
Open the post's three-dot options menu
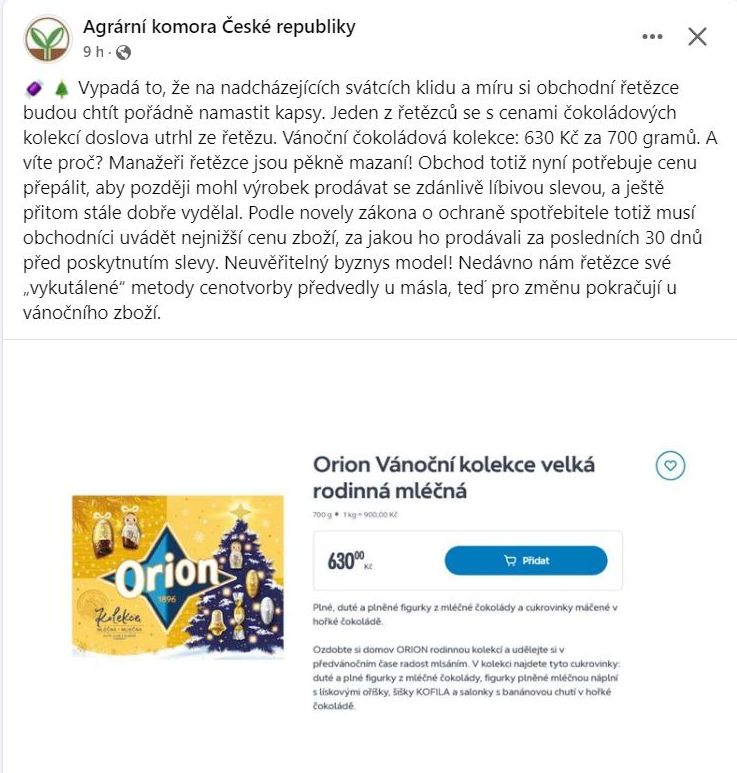(652, 37)
